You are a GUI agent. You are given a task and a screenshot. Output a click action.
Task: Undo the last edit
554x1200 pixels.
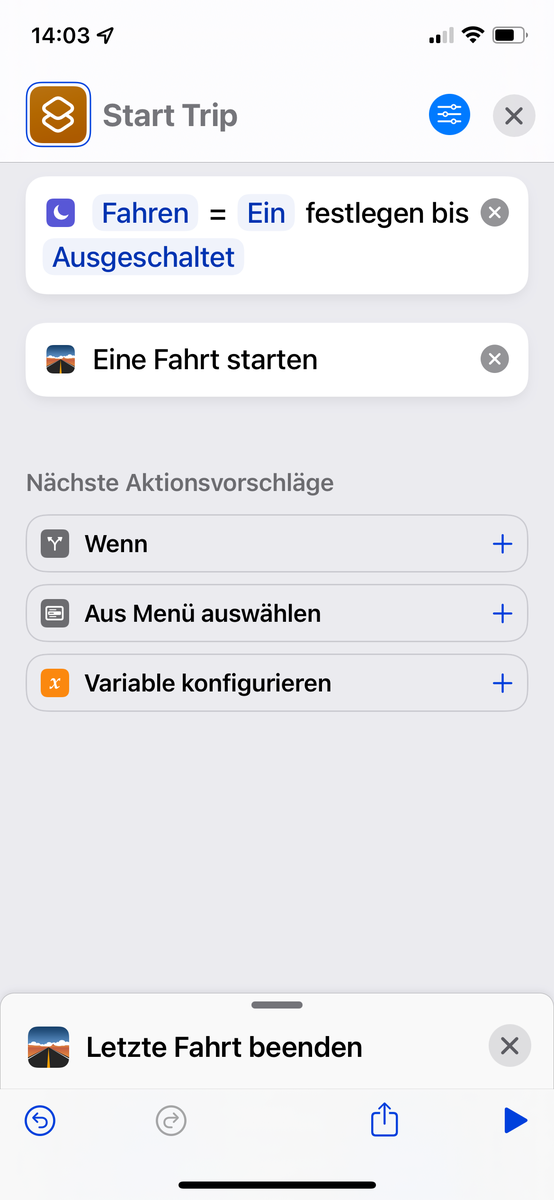40,1121
